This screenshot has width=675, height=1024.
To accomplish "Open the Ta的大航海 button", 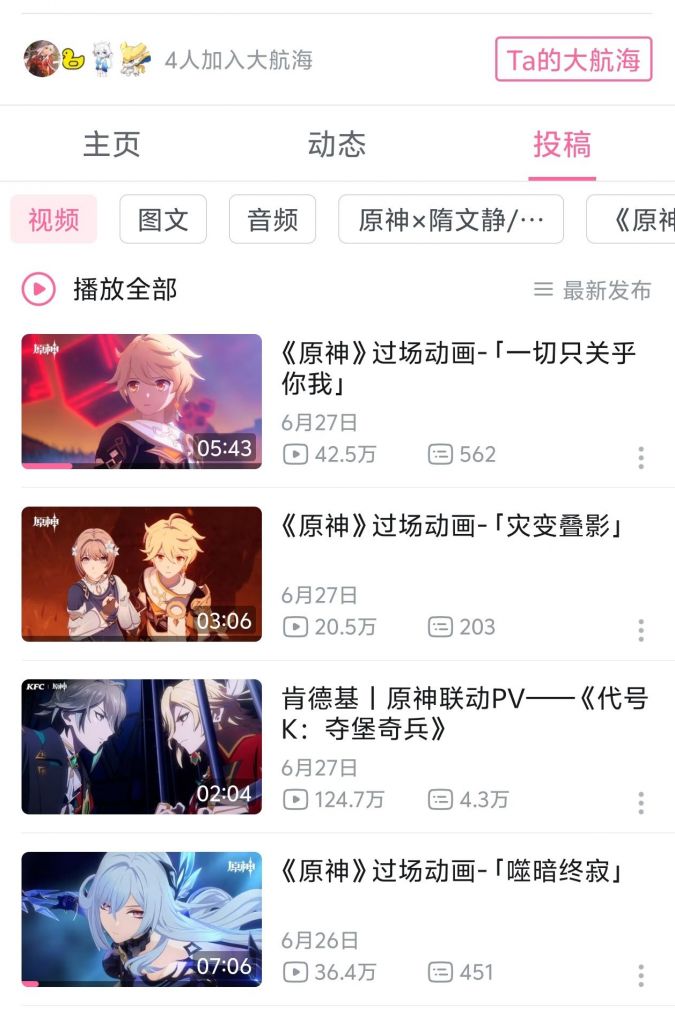I will tap(573, 59).
